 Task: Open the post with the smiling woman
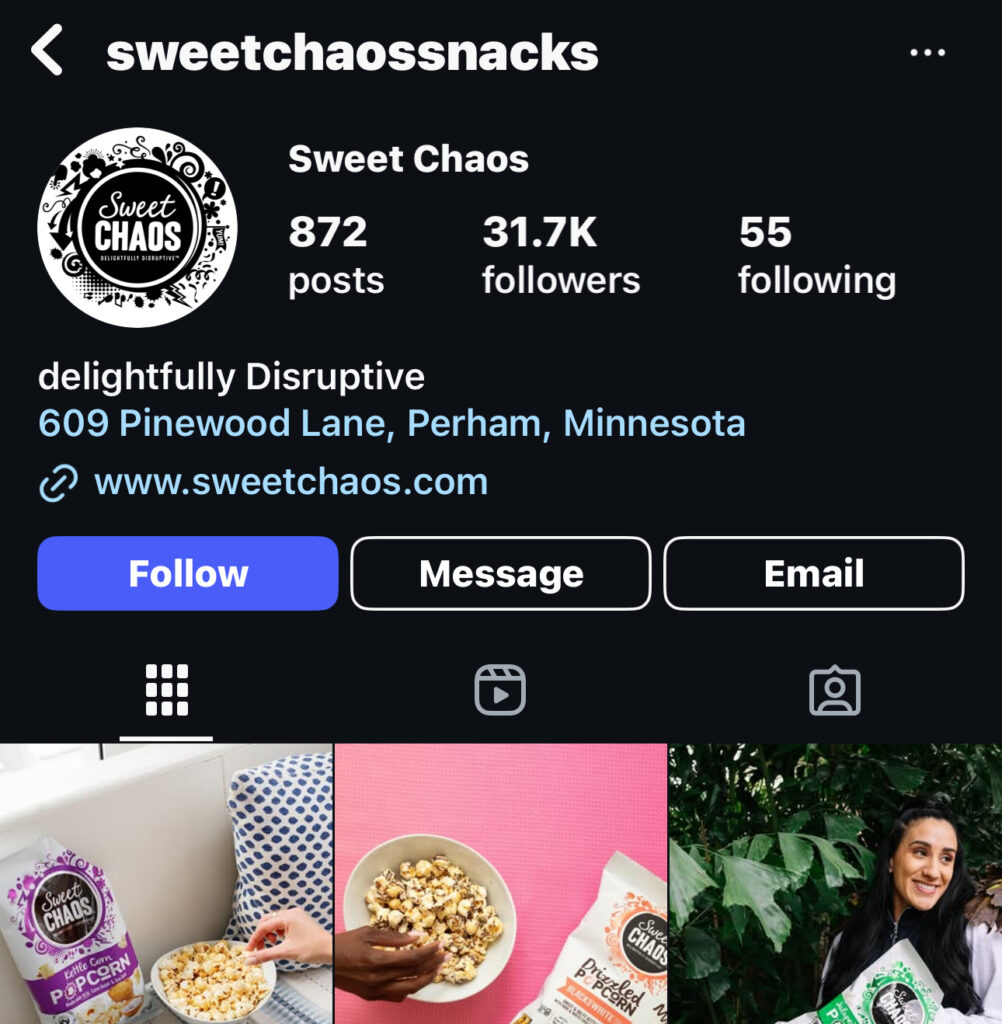pyautogui.click(x=835, y=883)
